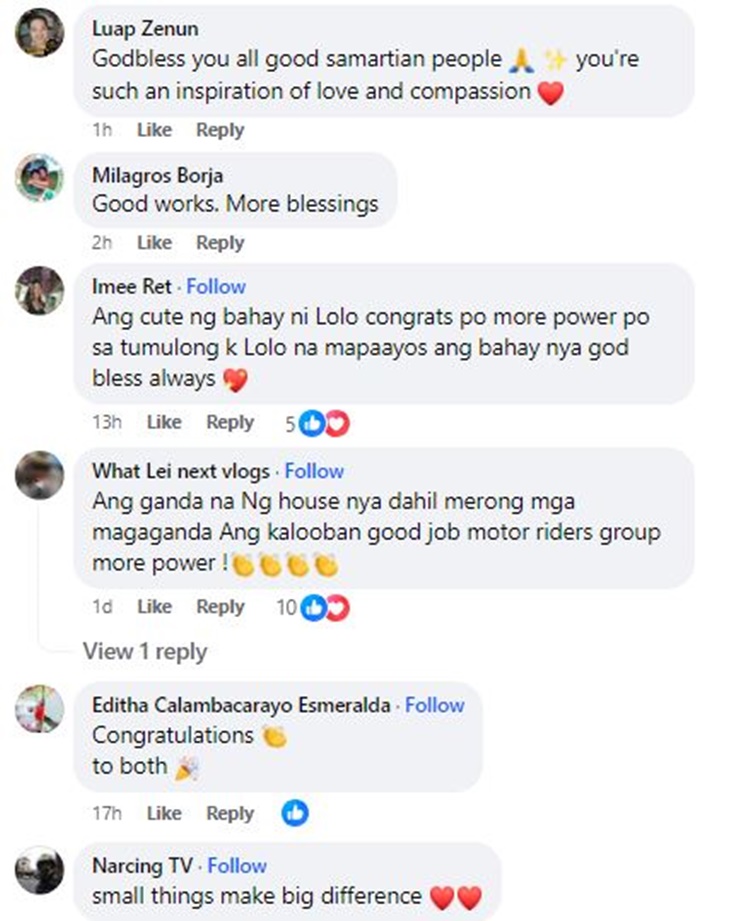This screenshot has width=750, height=921.
Task: Expand View 1 reply
Action: click(x=145, y=652)
